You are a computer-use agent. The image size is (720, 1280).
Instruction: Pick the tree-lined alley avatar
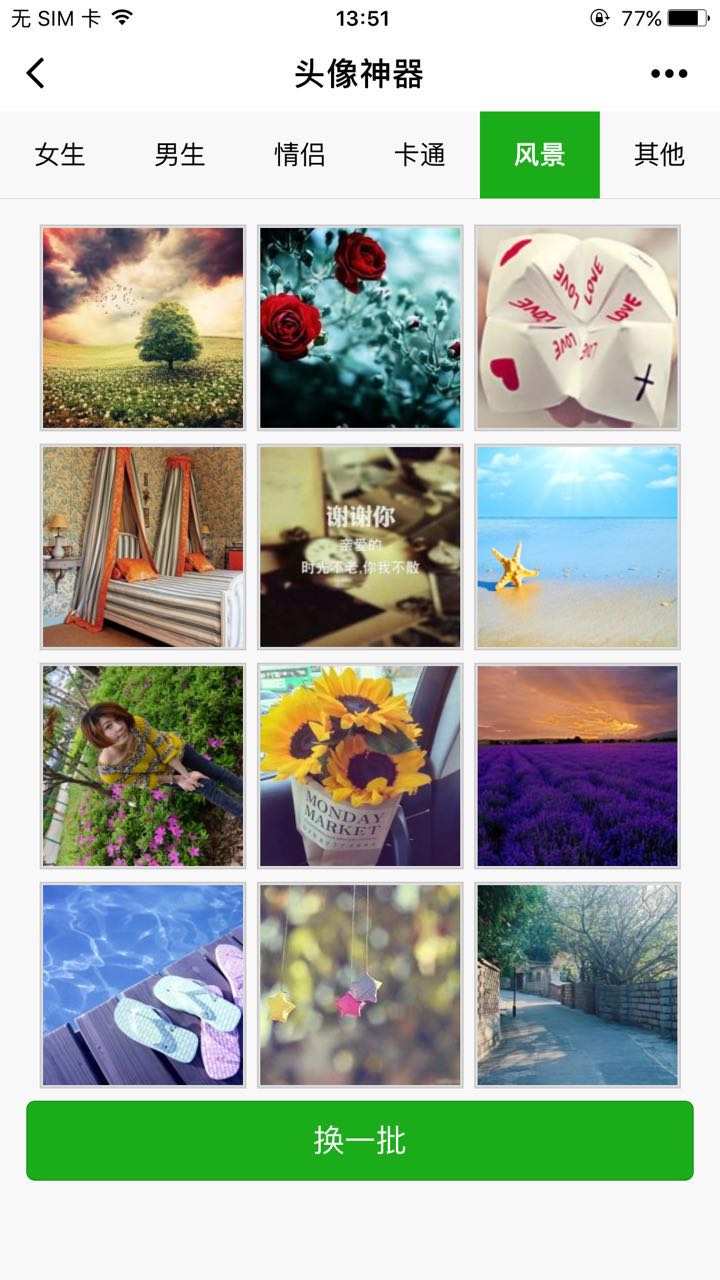pos(577,984)
